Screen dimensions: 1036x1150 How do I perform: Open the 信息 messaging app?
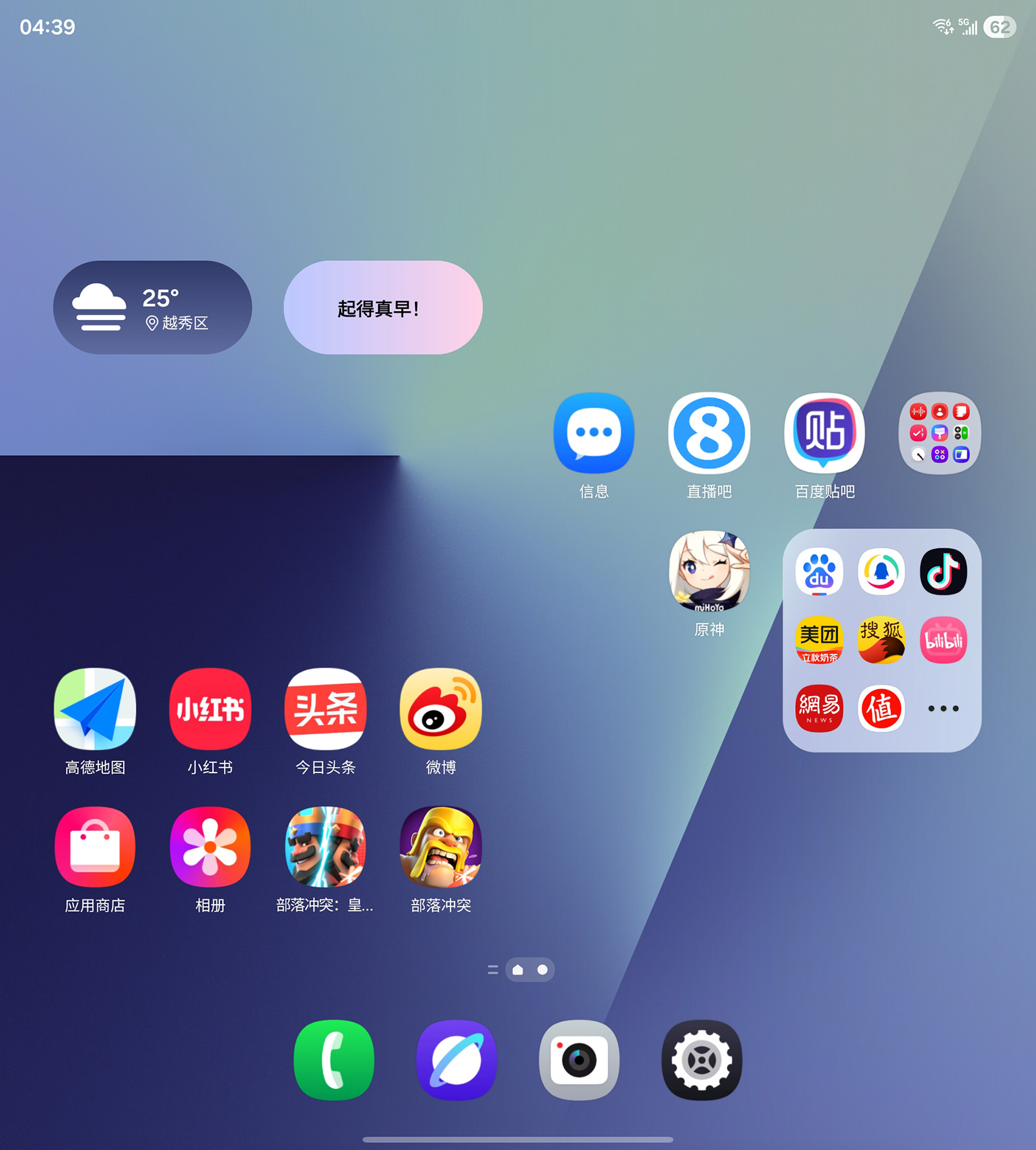pyautogui.click(x=594, y=433)
